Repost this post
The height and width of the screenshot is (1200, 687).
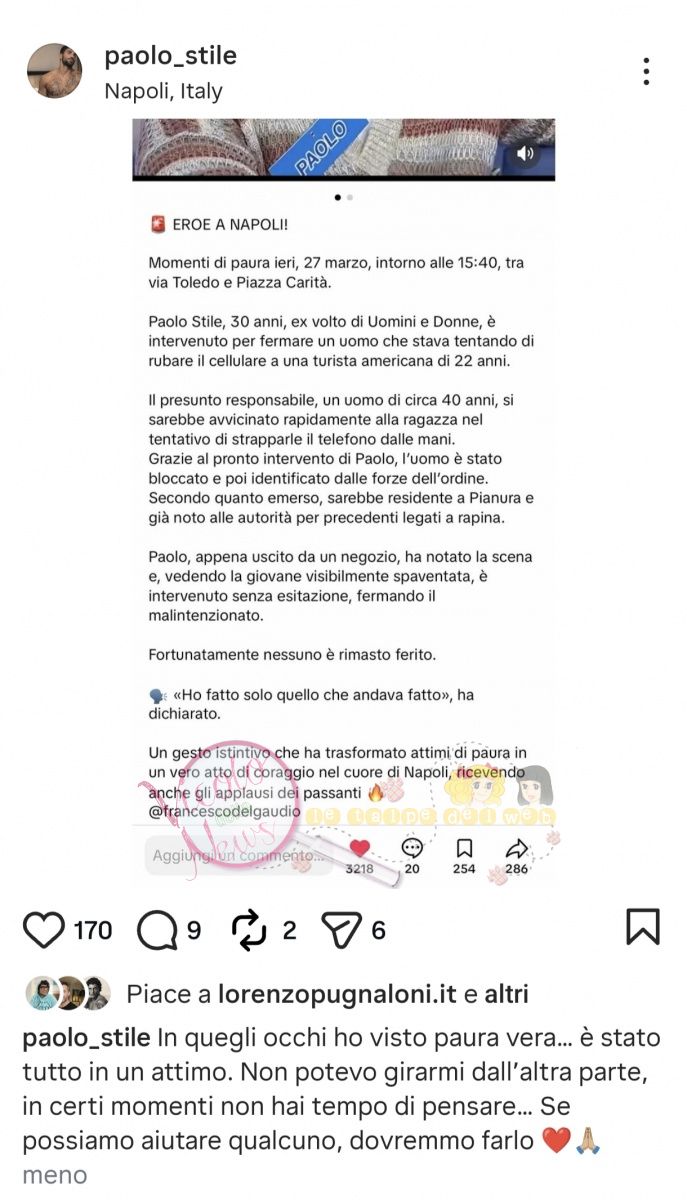coord(249,930)
